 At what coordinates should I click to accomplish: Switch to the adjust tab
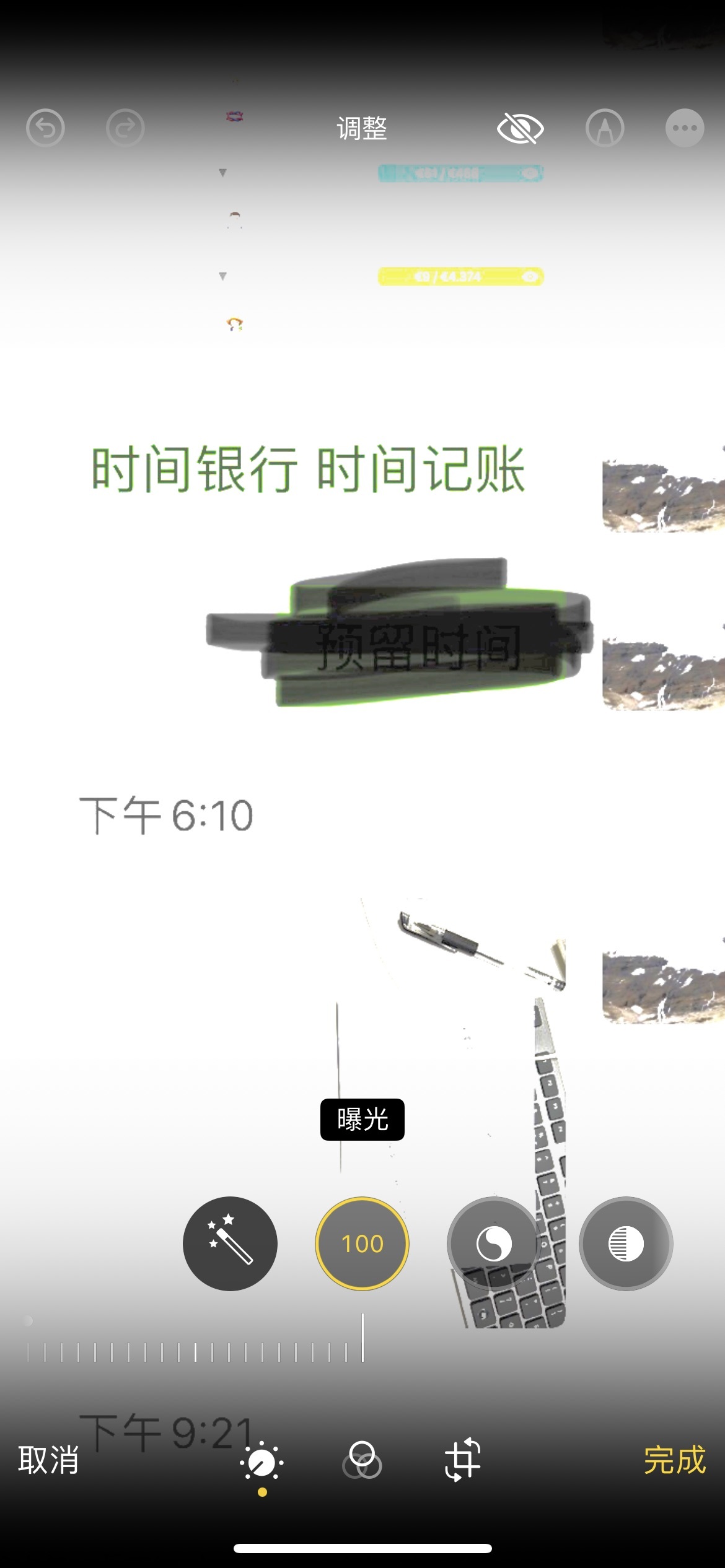pos(262,1463)
